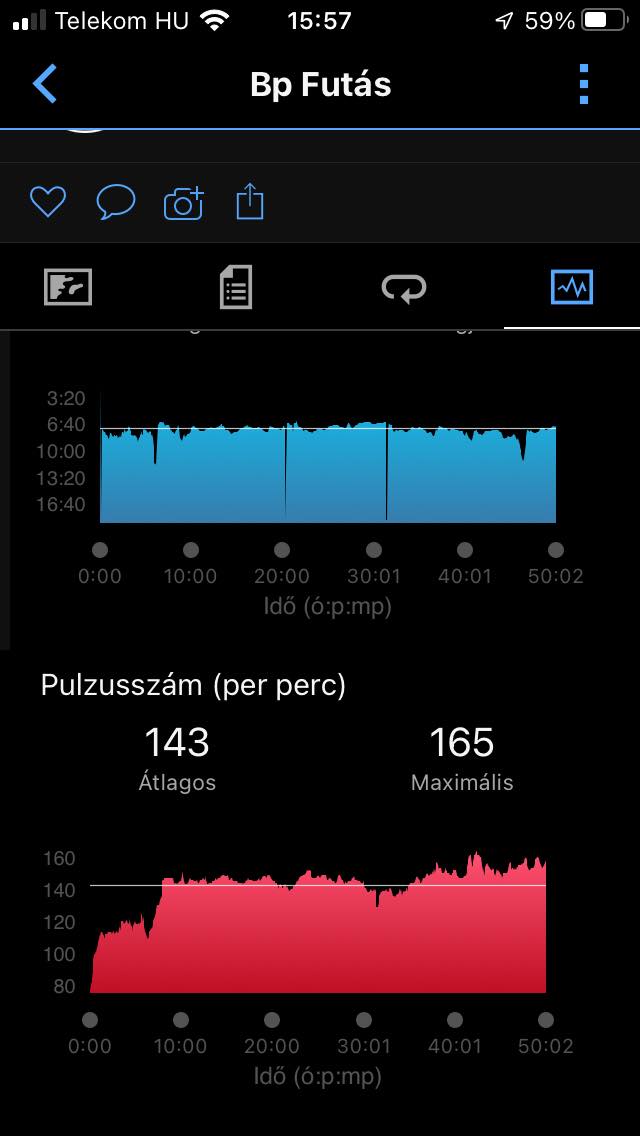Open the three-dot overflow menu

(x=584, y=84)
